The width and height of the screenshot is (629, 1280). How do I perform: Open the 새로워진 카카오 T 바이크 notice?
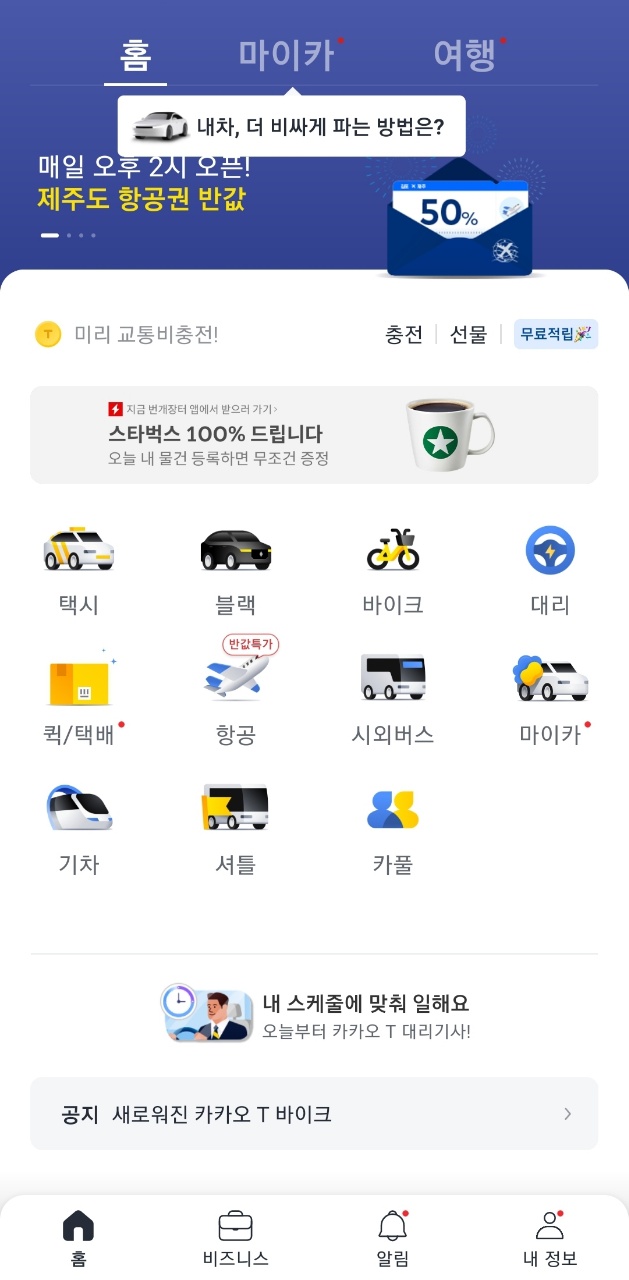[x=314, y=1113]
